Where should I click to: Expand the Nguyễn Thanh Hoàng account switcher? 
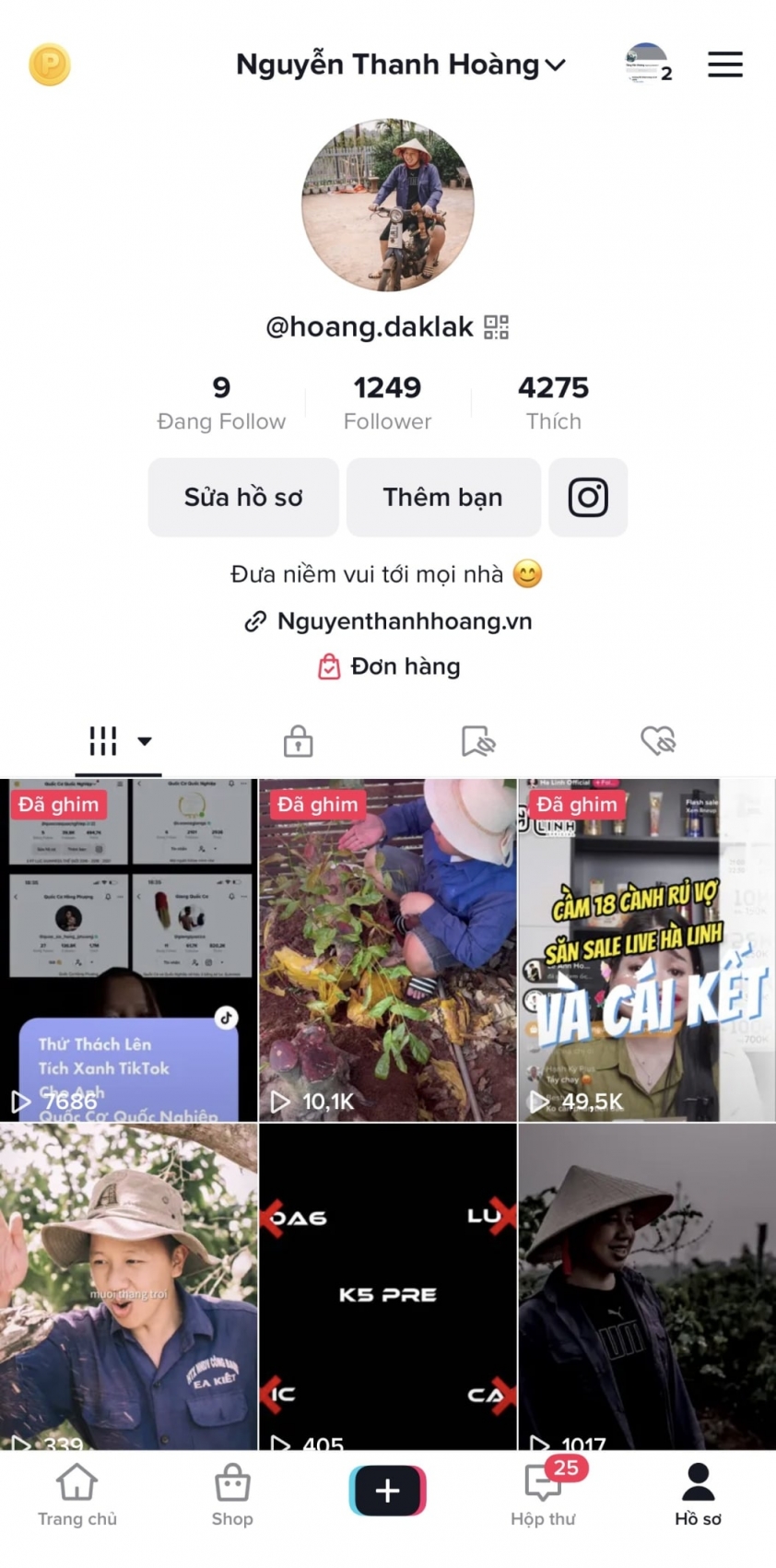400,65
